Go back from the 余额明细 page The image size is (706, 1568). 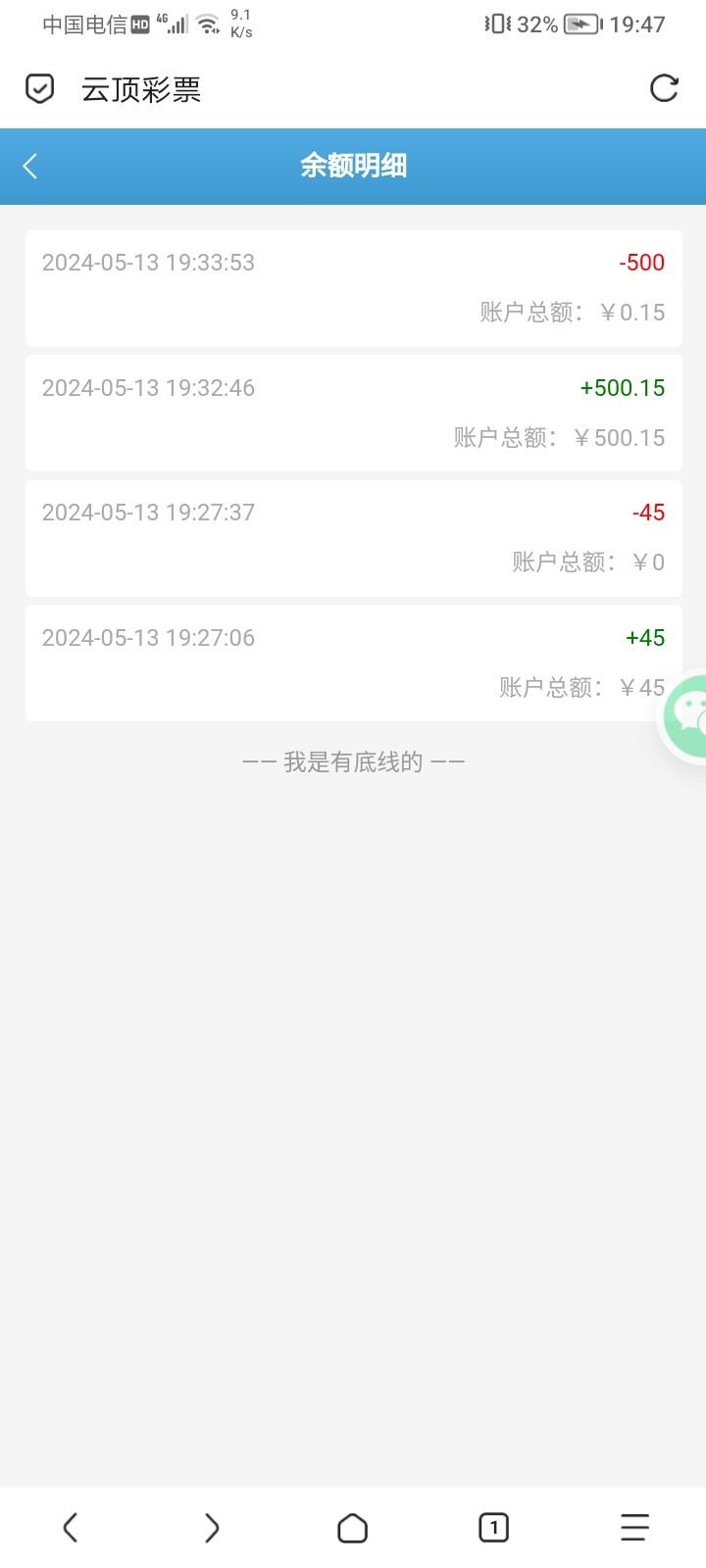click(30, 166)
